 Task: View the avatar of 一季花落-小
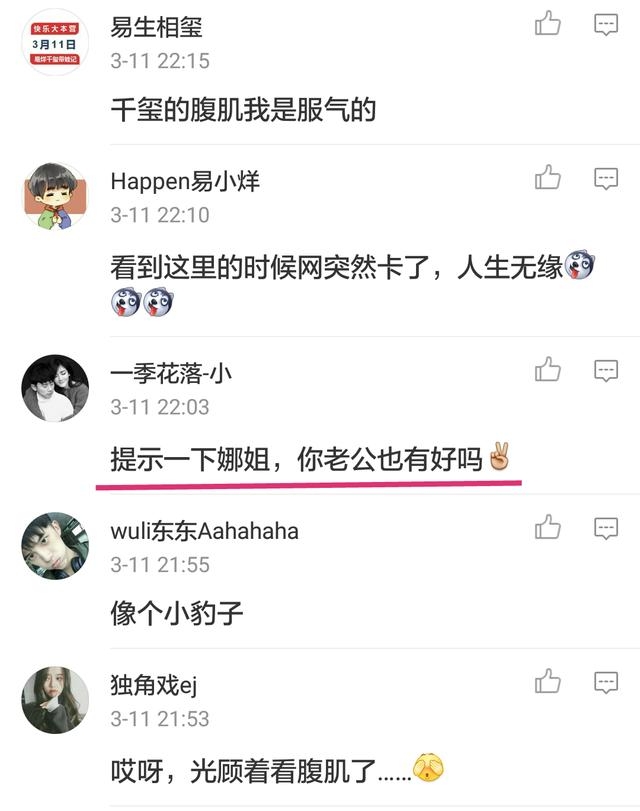coord(56,389)
